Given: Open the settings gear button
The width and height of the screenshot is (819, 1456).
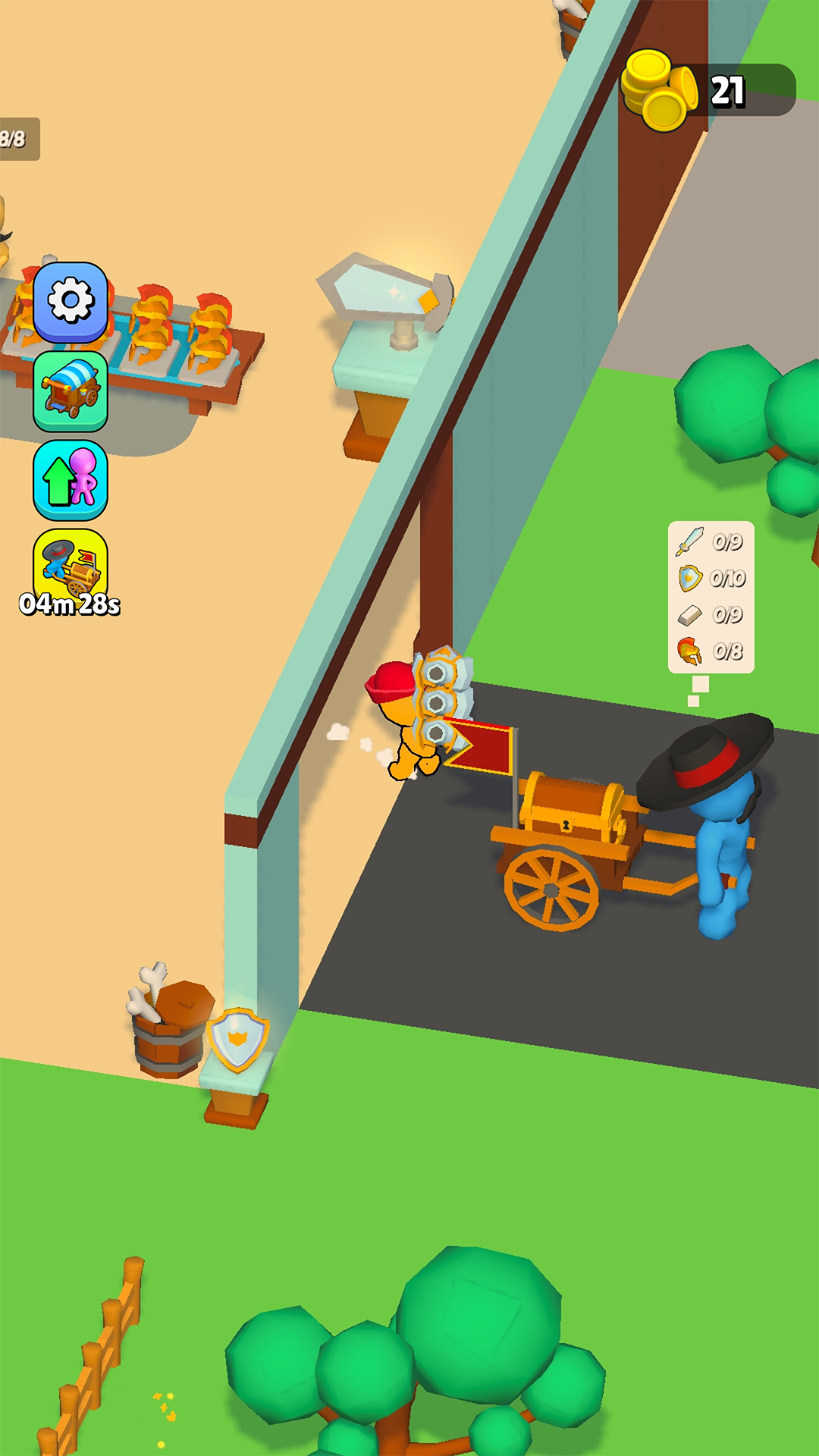Looking at the screenshot, I should tap(71, 302).
